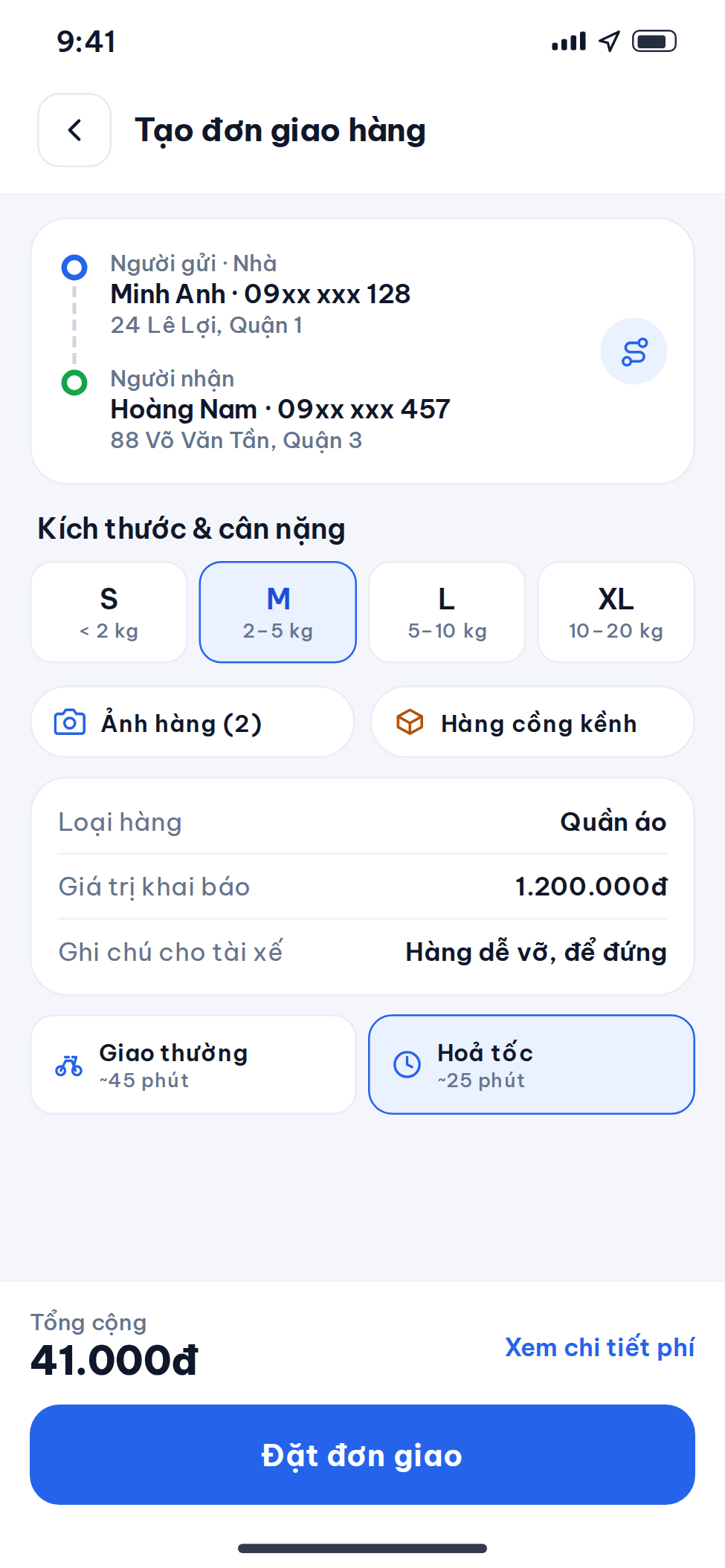Tap the swap route icon in address card

634,351
